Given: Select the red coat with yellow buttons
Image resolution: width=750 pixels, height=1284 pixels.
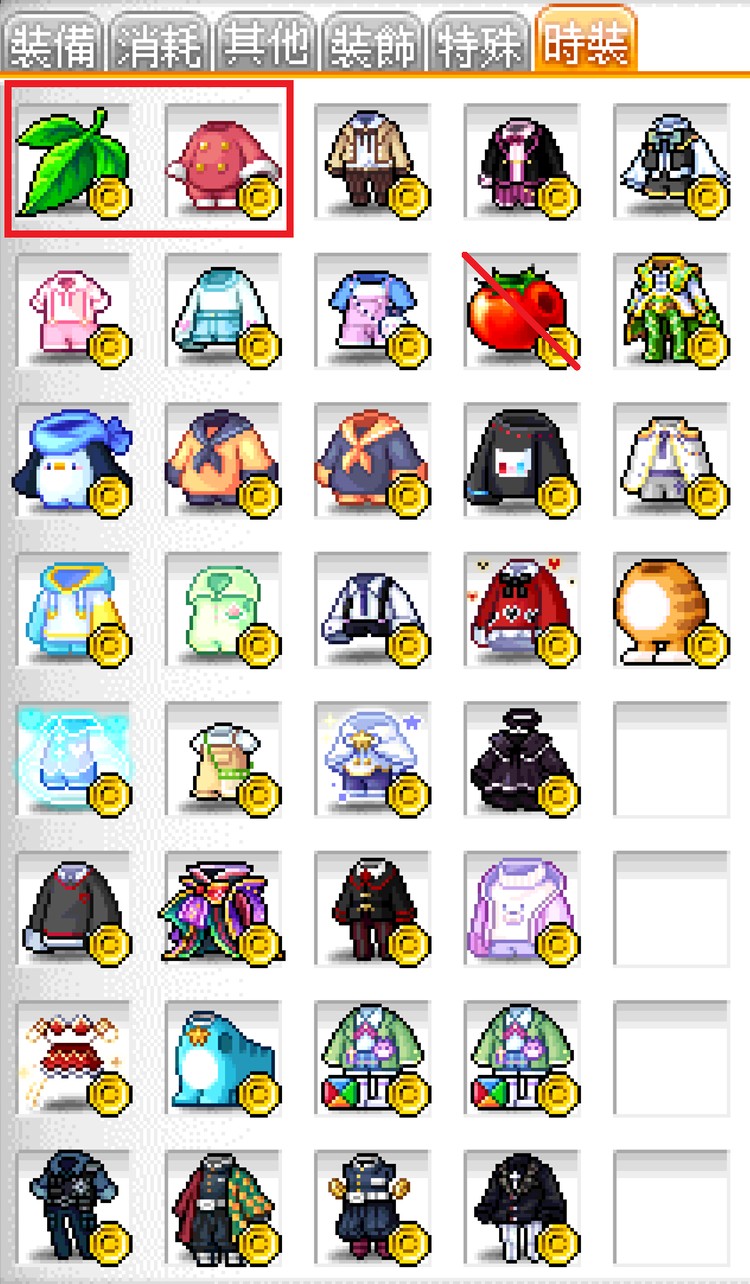Looking at the screenshot, I should pyautogui.click(x=220, y=160).
